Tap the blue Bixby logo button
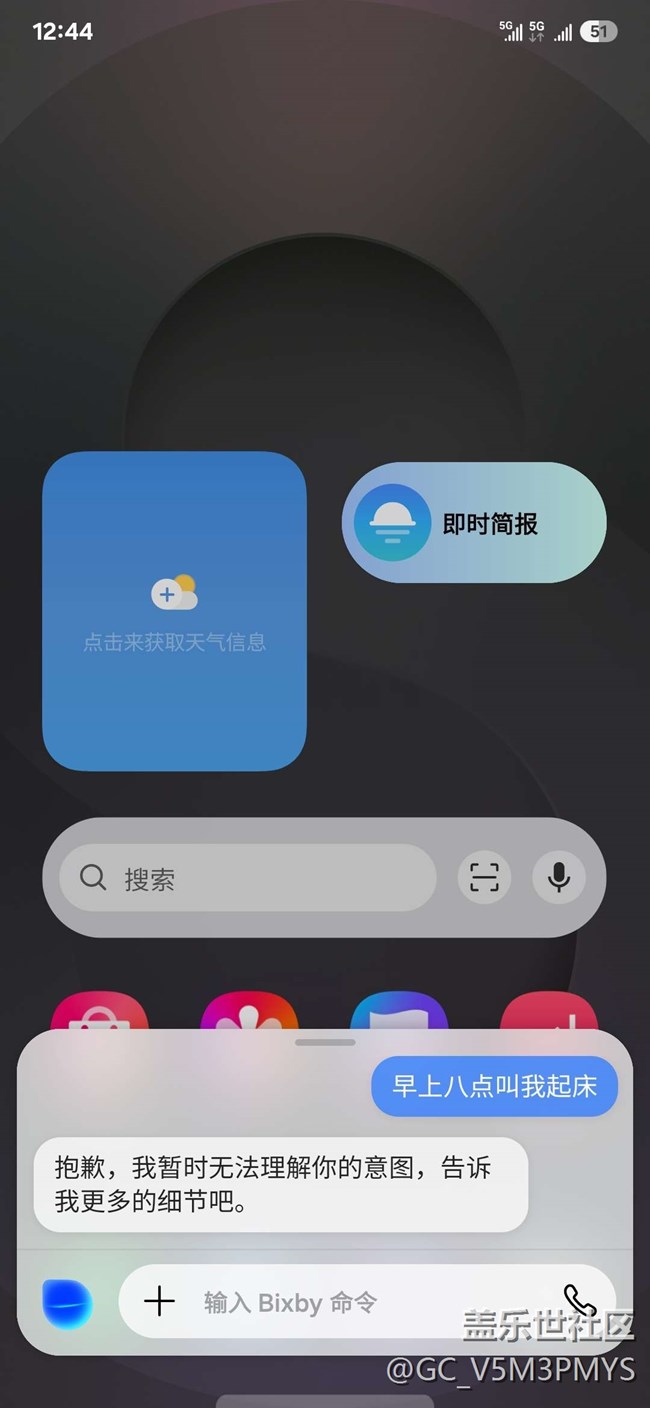The height and width of the screenshot is (1408, 650). click(67, 1304)
